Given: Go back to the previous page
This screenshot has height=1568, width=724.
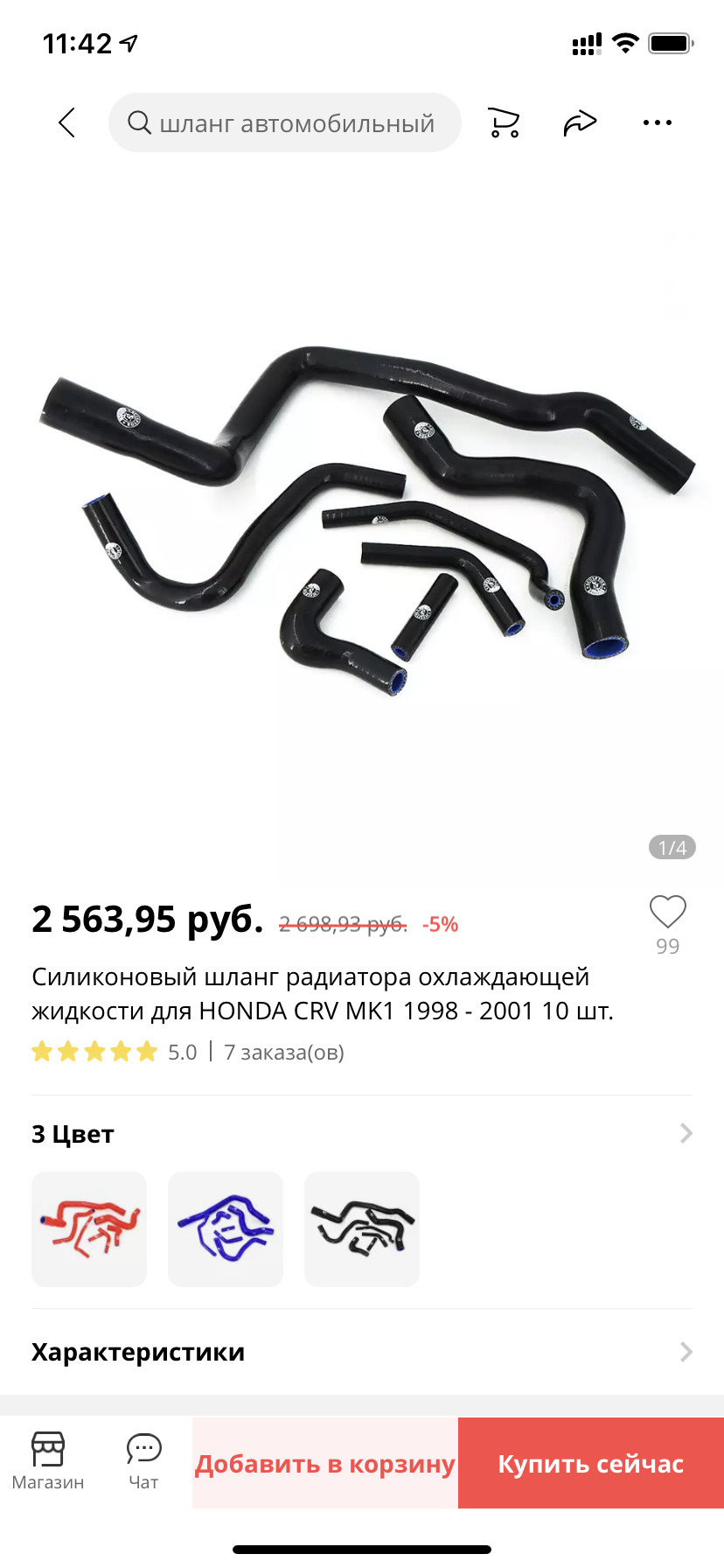Looking at the screenshot, I should (67, 123).
